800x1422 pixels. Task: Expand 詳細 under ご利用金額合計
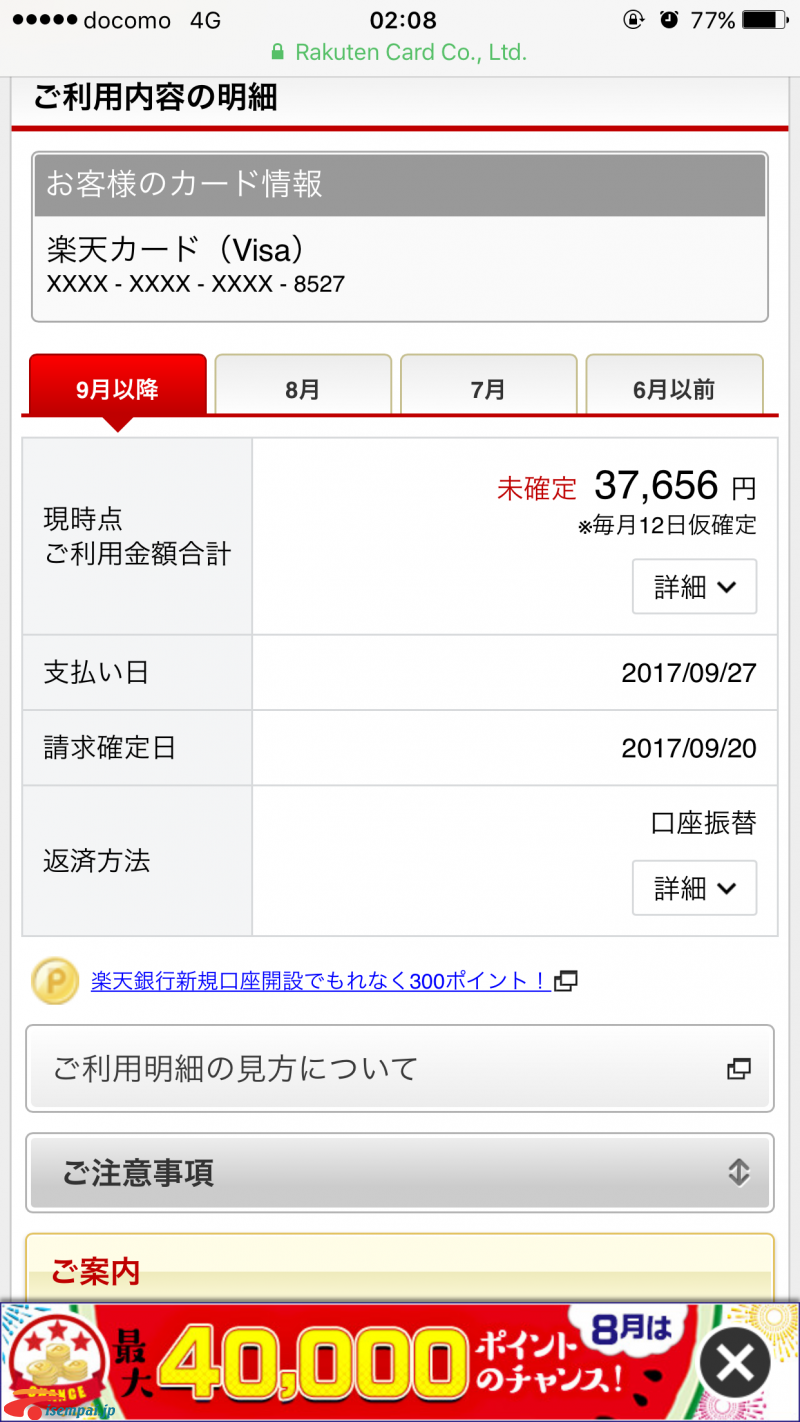pyautogui.click(x=694, y=587)
